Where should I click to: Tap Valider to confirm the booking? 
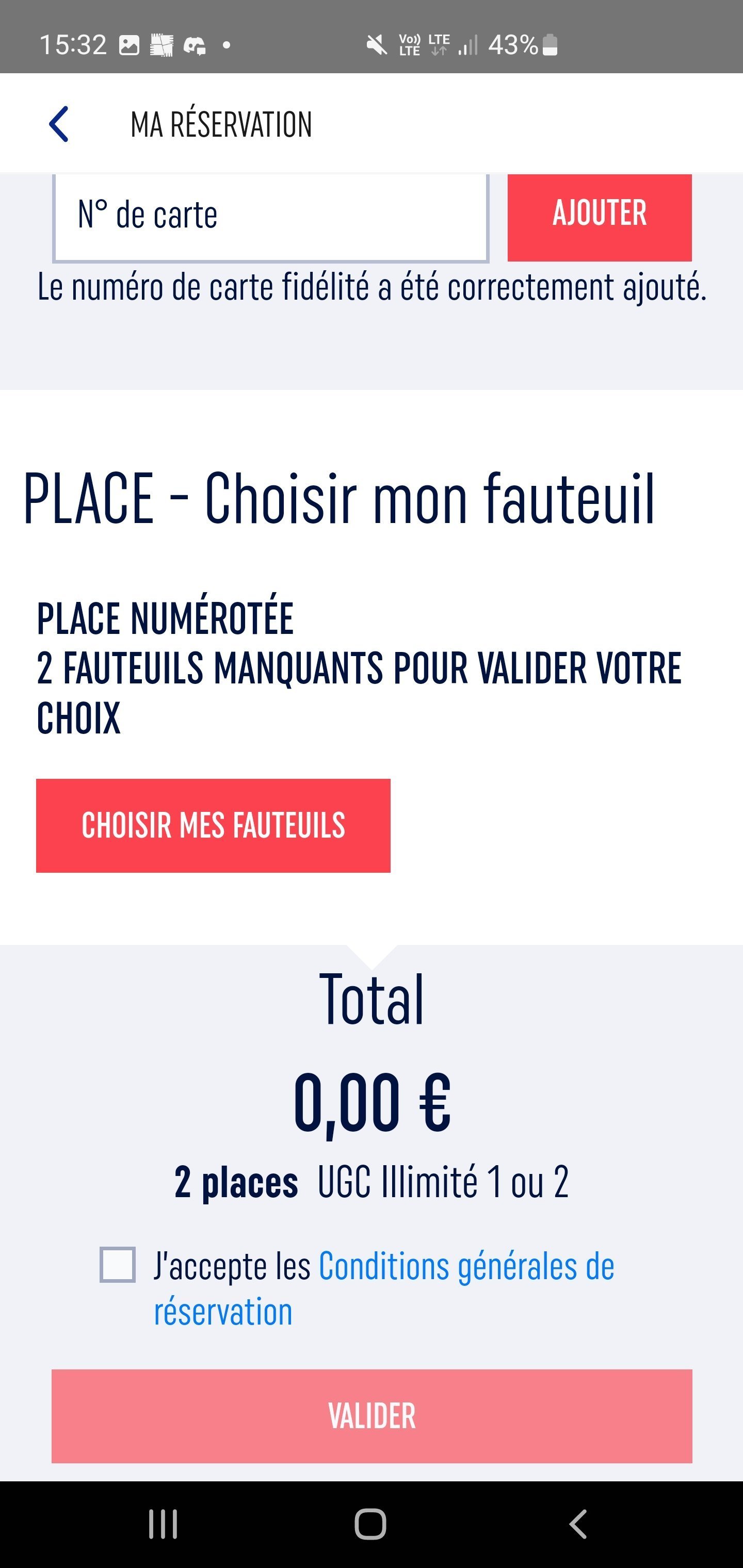372,1416
